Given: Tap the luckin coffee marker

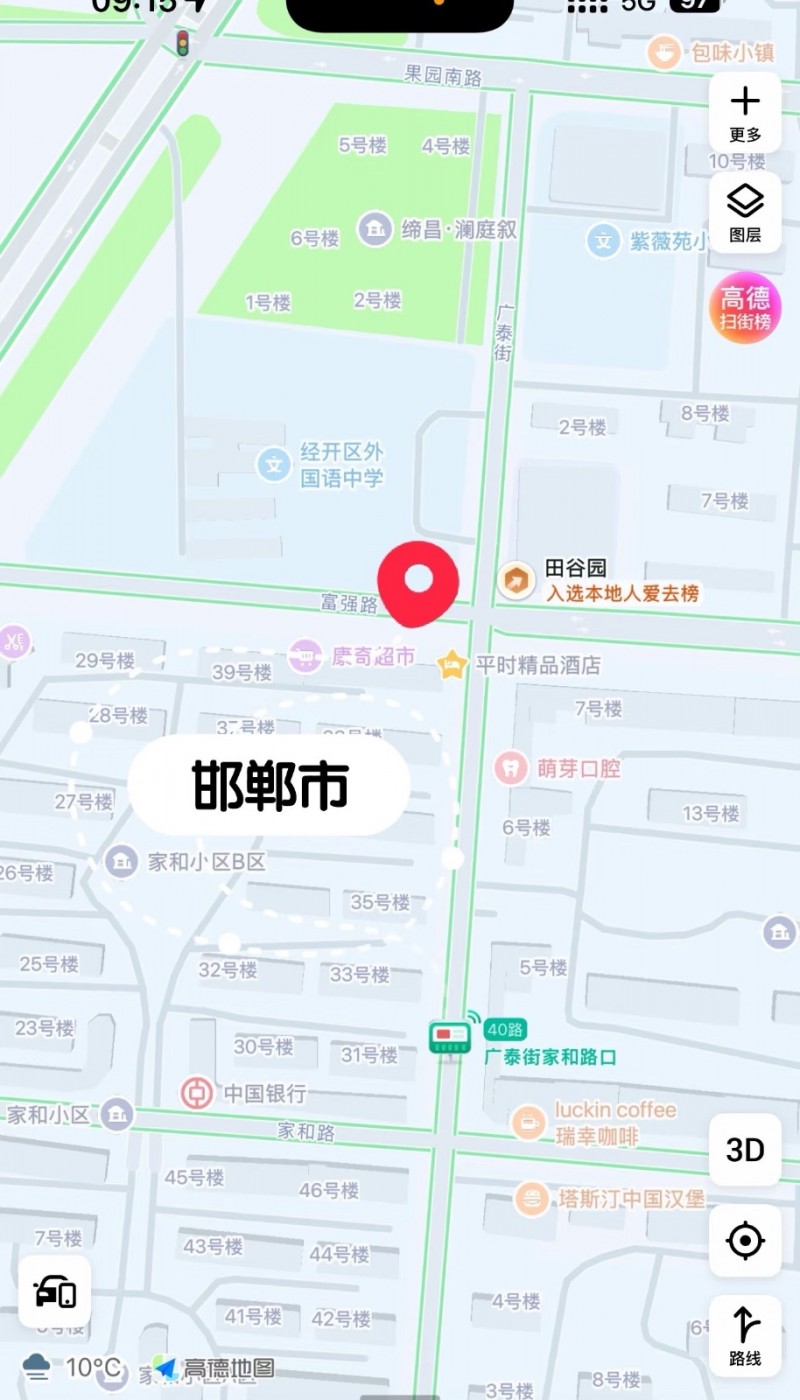Looking at the screenshot, I should coord(528,1122).
